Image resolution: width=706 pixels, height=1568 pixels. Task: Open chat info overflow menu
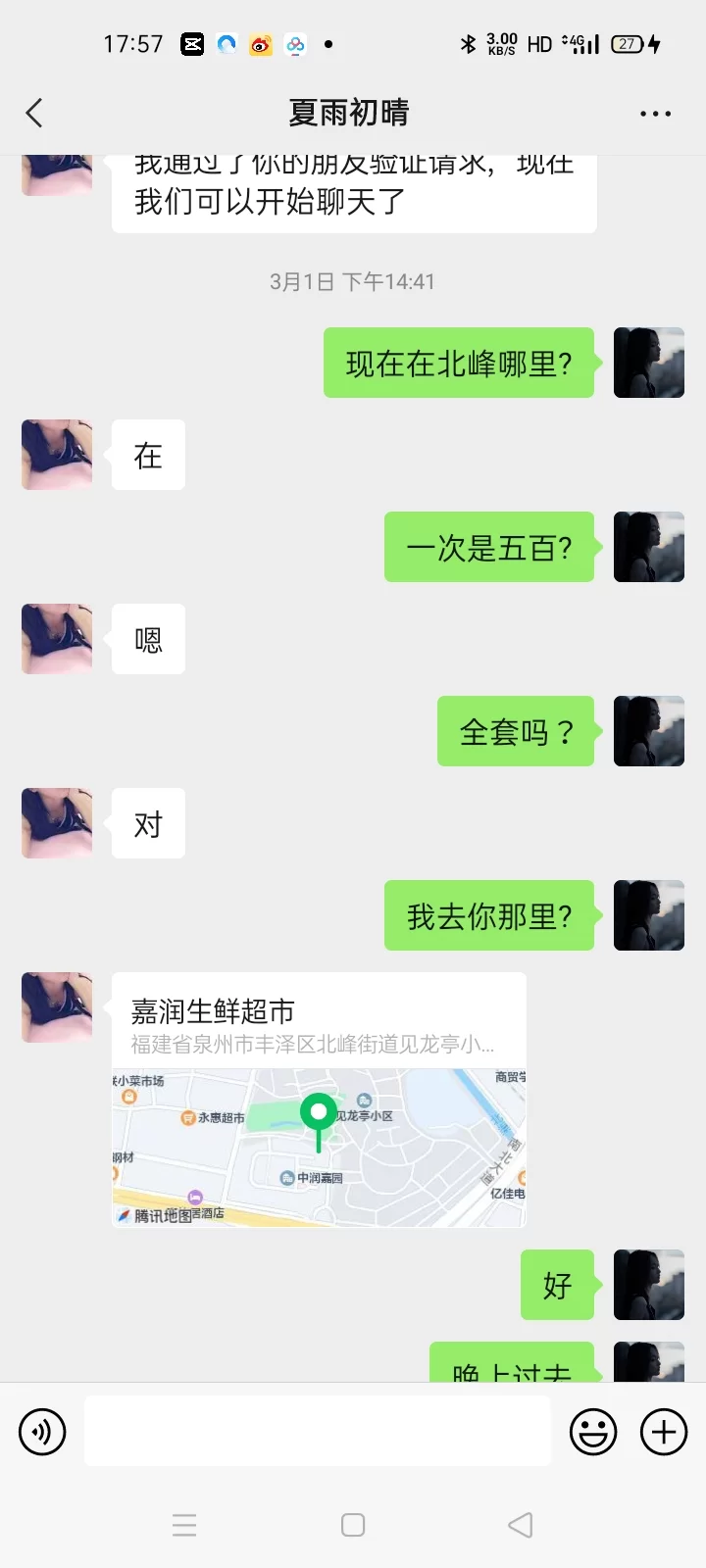pos(655,114)
